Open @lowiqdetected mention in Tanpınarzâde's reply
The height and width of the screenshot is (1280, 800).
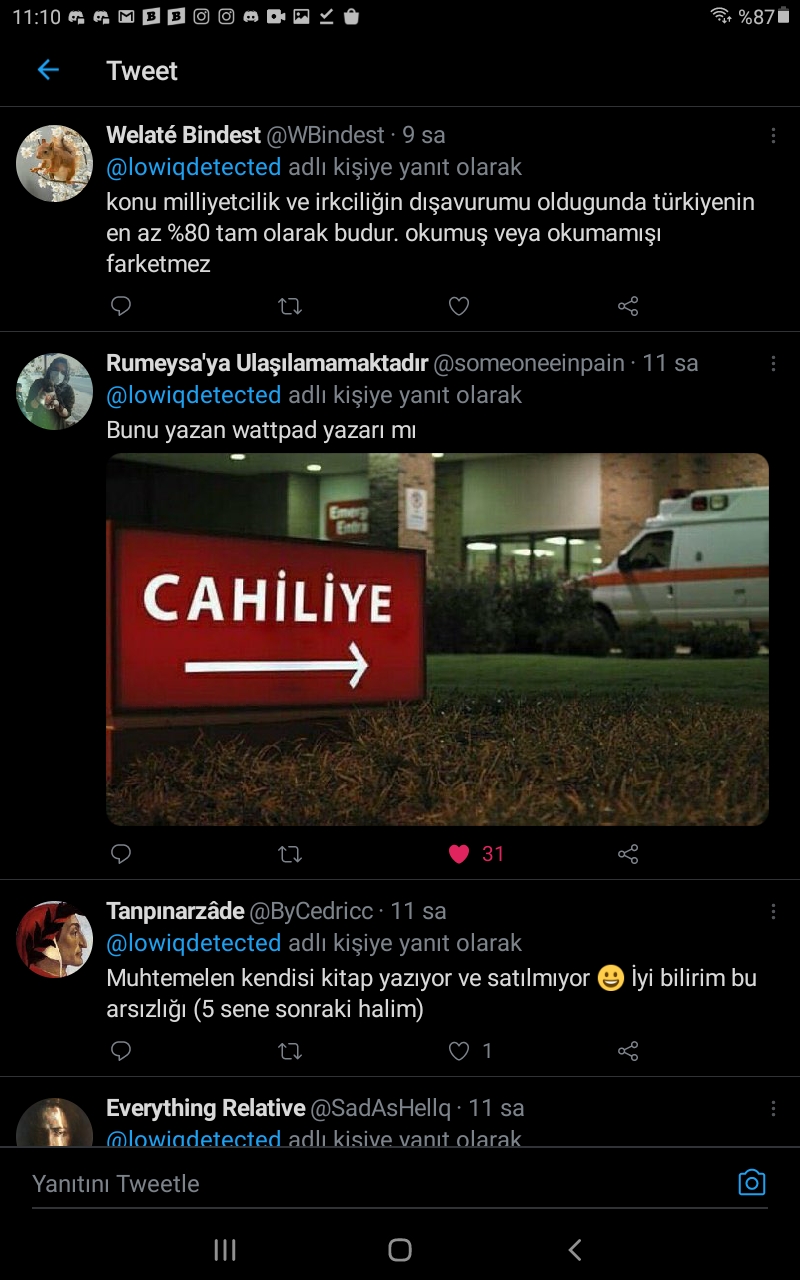pyautogui.click(x=194, y=943)
